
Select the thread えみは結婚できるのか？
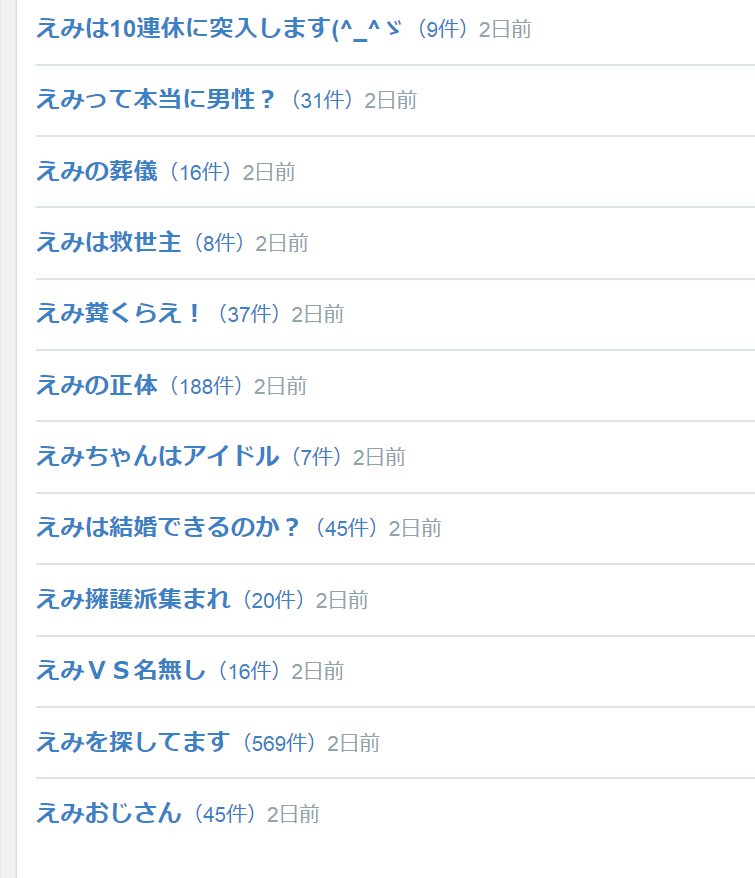coord(168,527)
